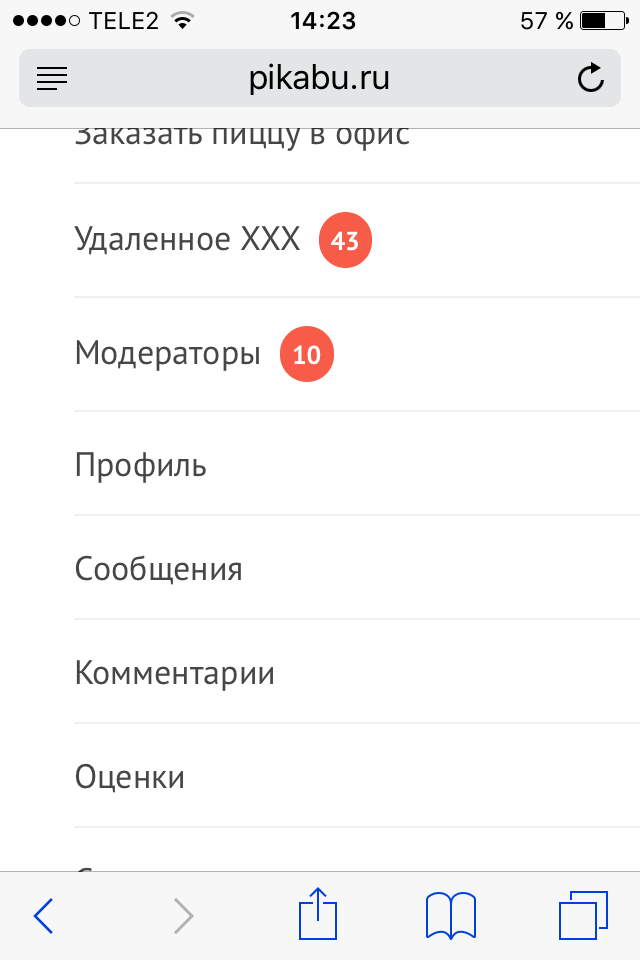The width and height of the screenshot is (640, 960).
Task: Tap the pikabu.ru address bar
Action: (x=319, y=78)
